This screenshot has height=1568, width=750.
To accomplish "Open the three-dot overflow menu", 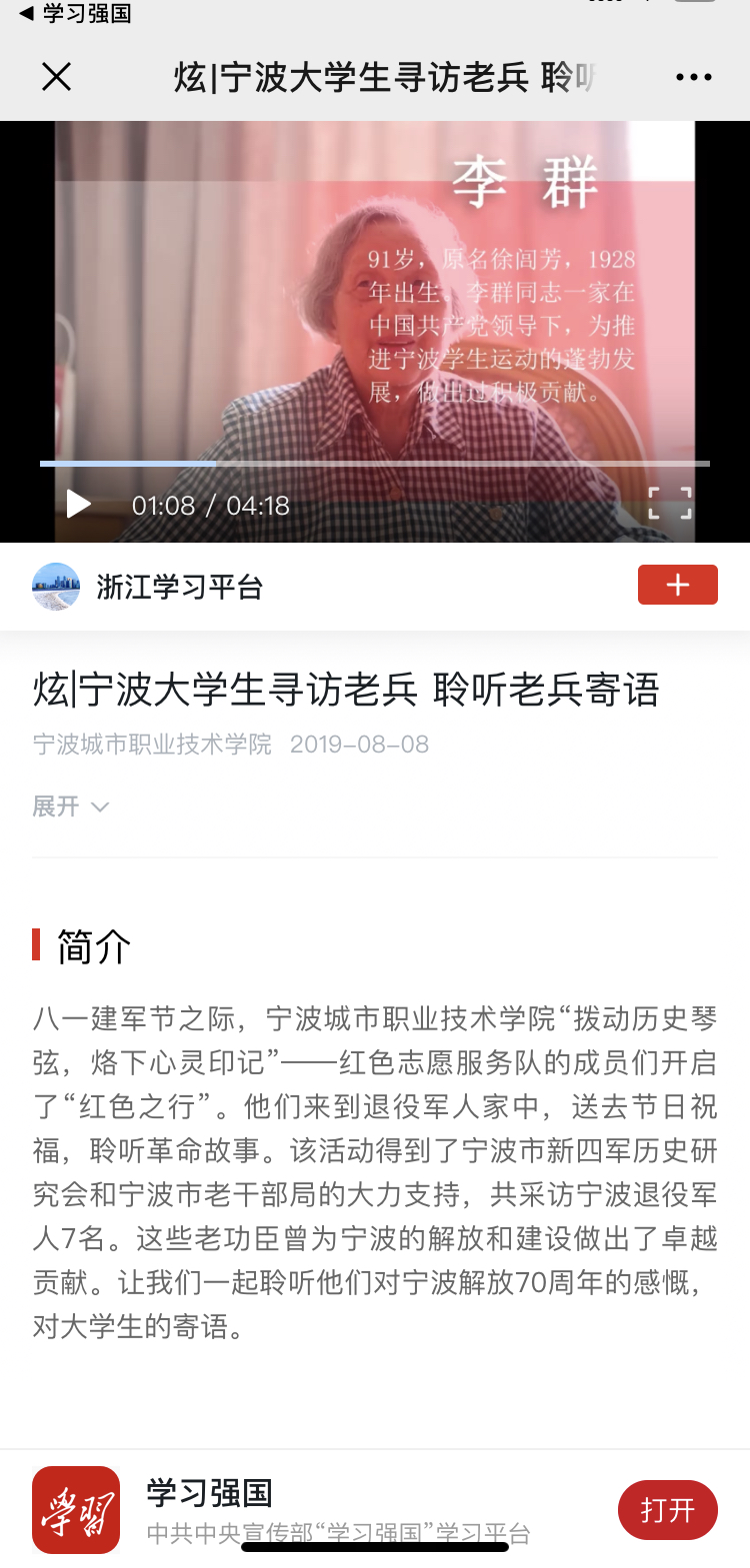I will click(x=693, y=77).
